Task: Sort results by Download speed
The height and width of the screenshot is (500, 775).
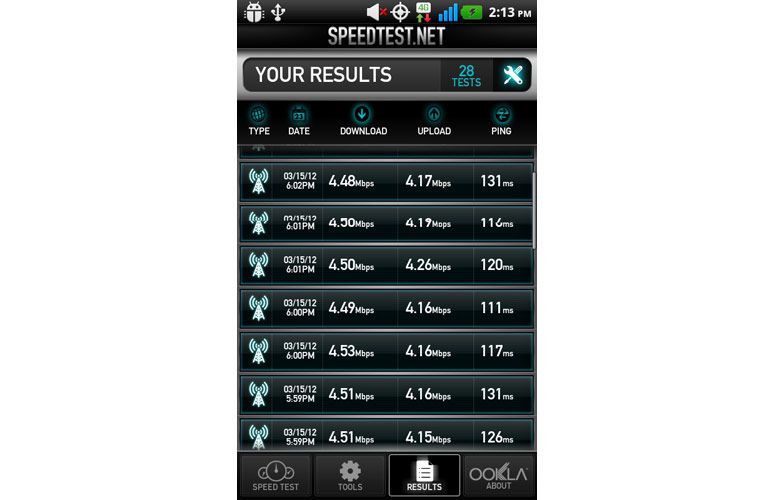Action: (x=363, y=120)
